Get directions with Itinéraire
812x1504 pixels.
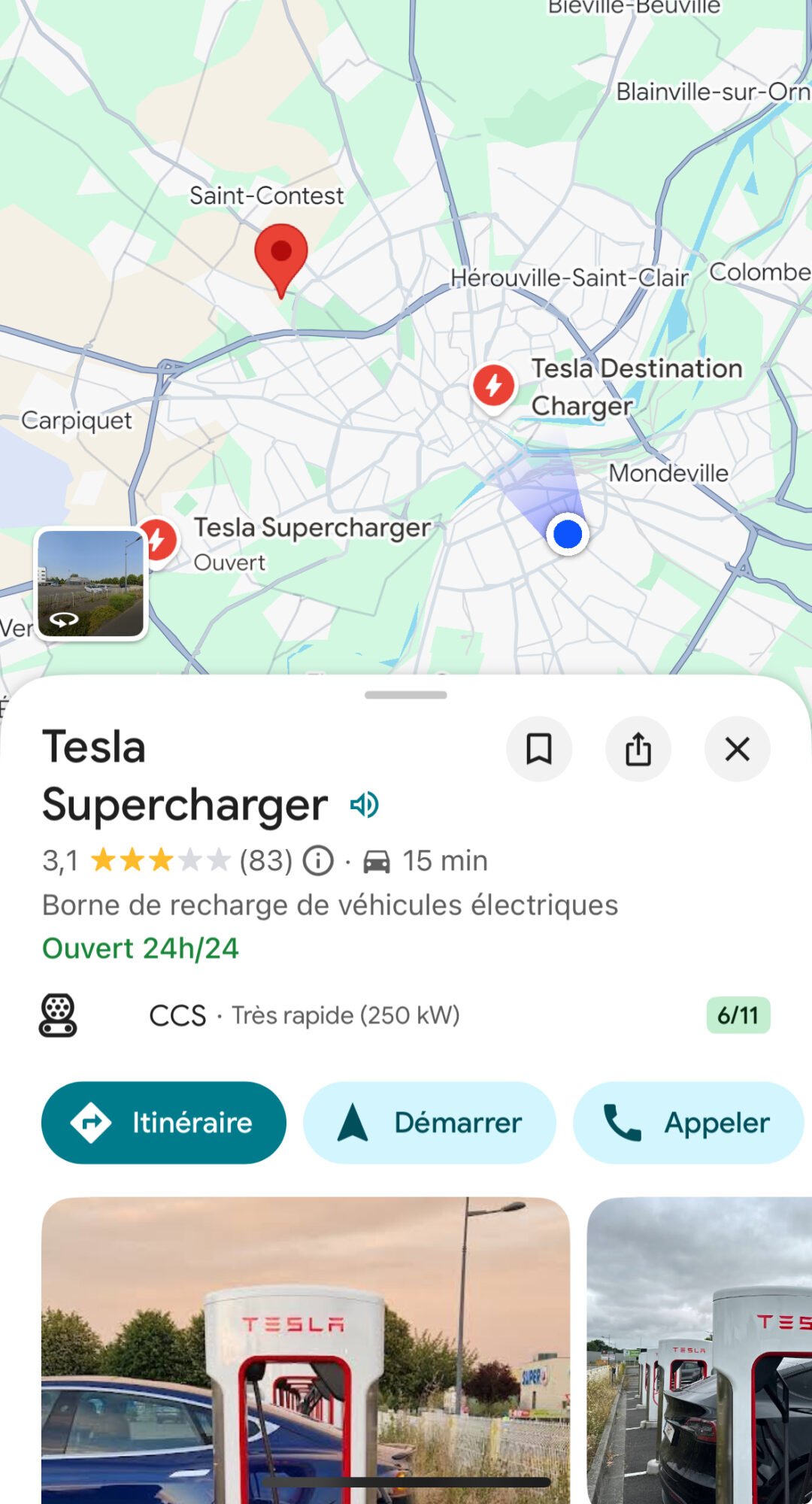164,1123
